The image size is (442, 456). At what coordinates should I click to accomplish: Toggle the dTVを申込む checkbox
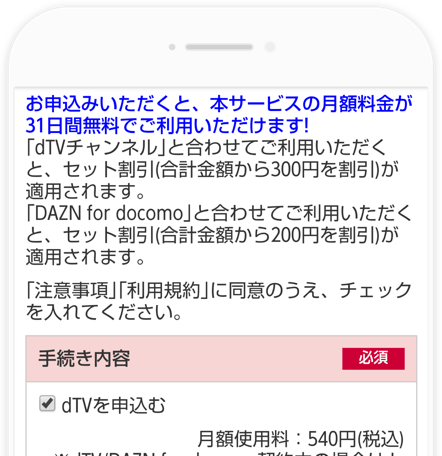pos(47,404)
